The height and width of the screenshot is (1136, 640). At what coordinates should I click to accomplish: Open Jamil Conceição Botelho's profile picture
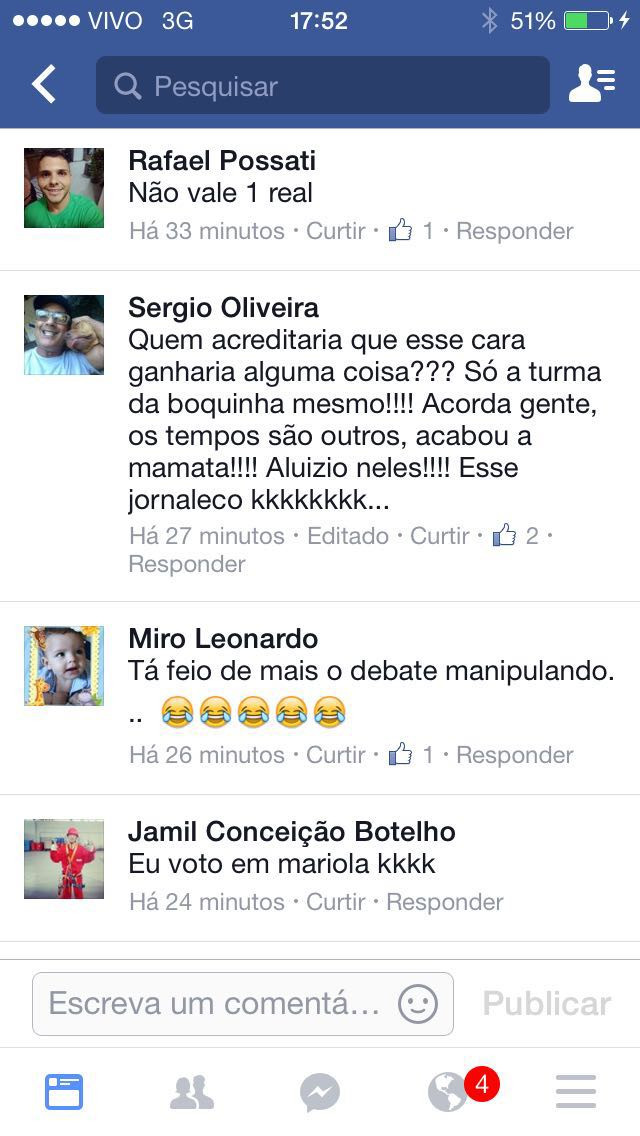64,859
